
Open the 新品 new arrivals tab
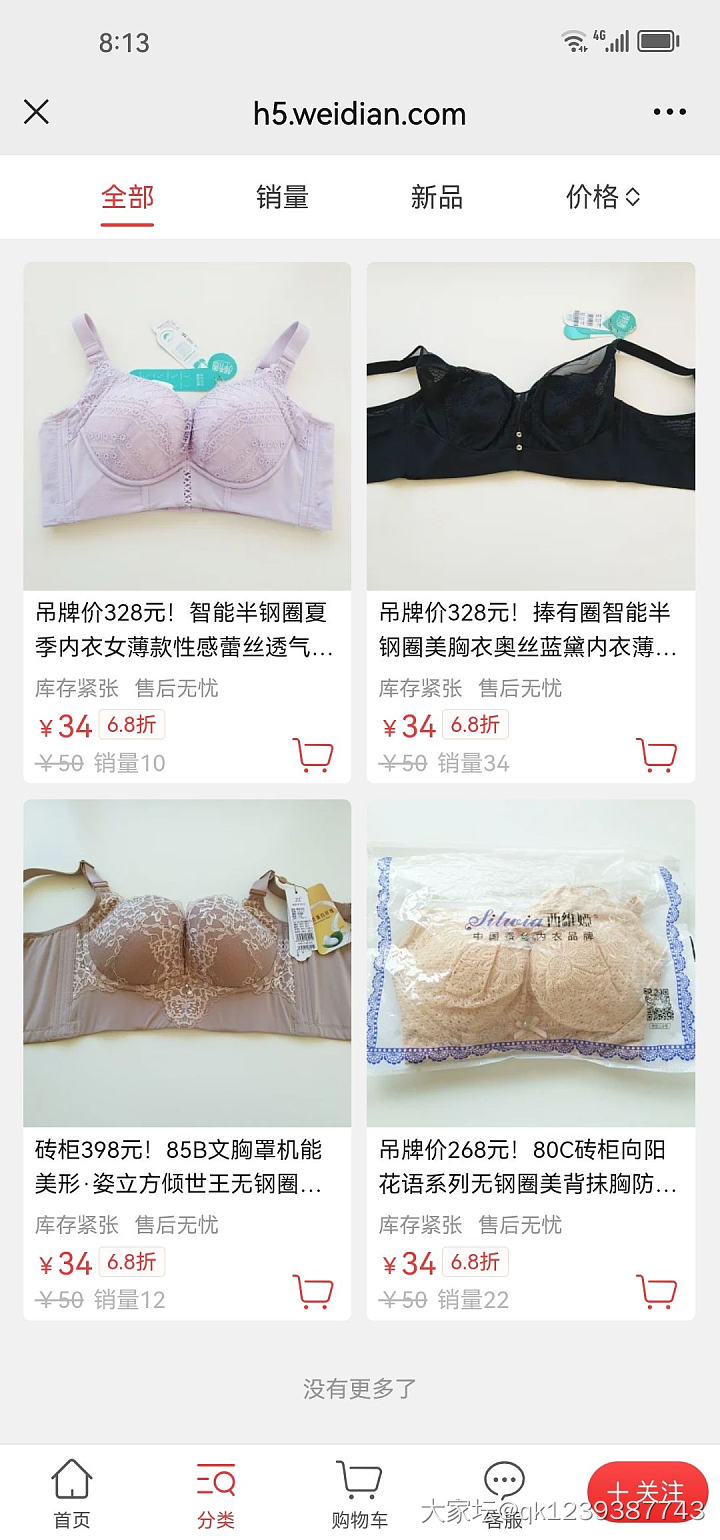point(438,197)
